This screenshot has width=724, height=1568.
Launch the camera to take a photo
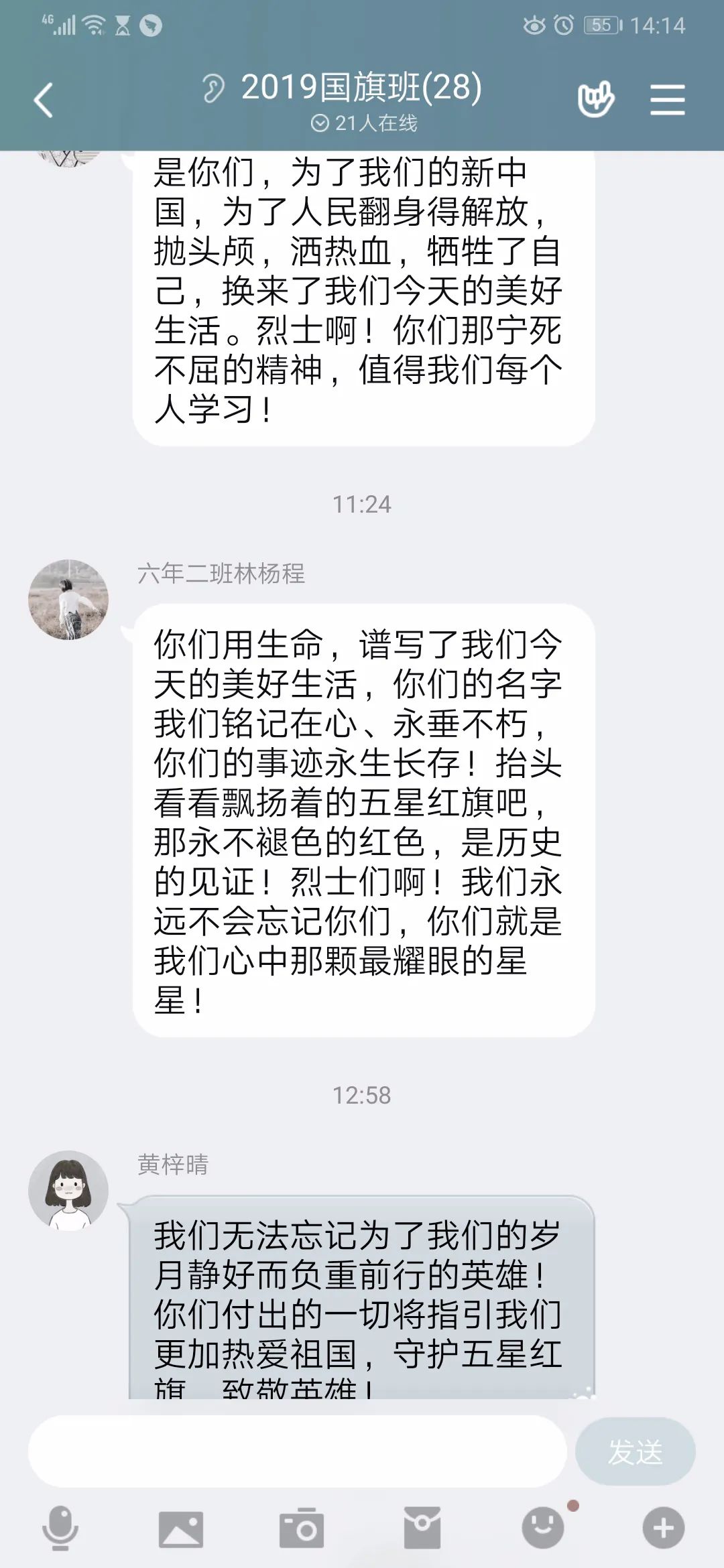pos(302,1528)
